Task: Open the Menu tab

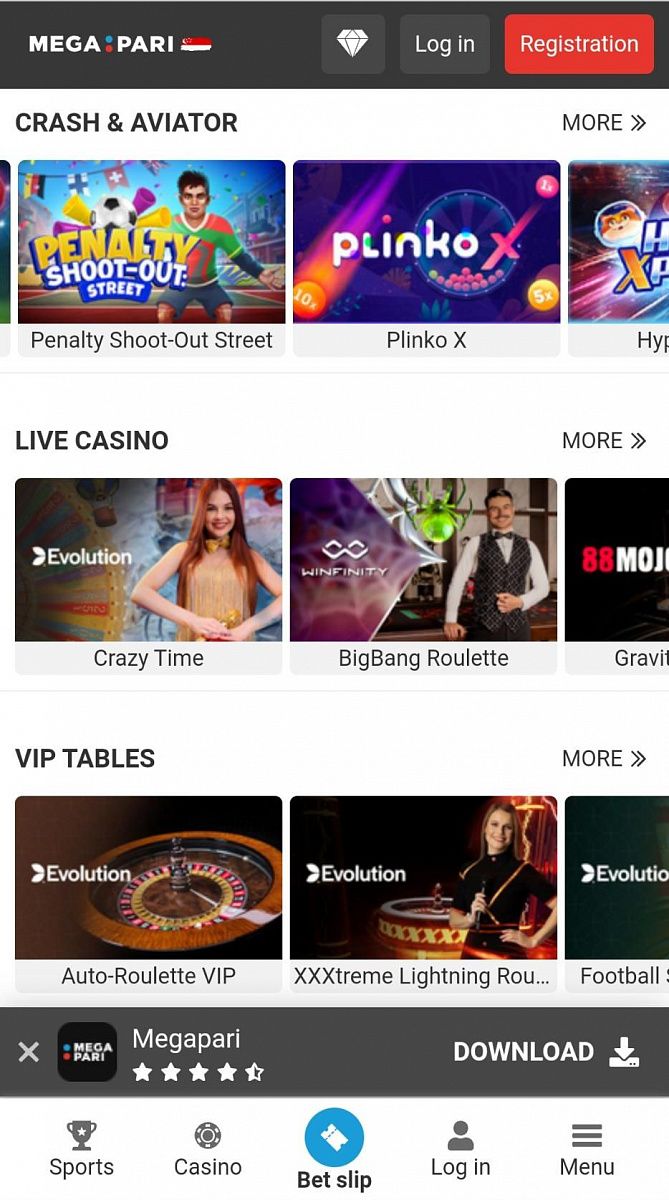Action: point(587,1149)
